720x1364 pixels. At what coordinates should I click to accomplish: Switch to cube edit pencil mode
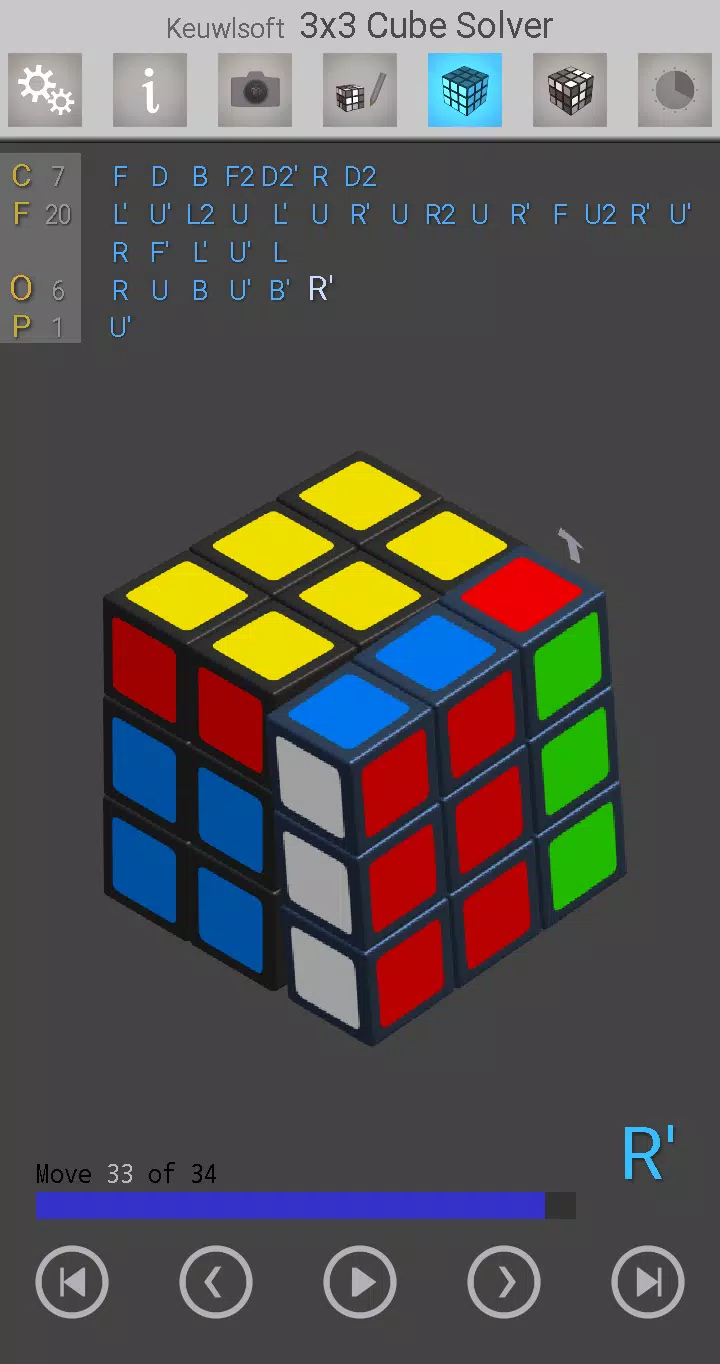pyautogui.click(x=360, y=90)
